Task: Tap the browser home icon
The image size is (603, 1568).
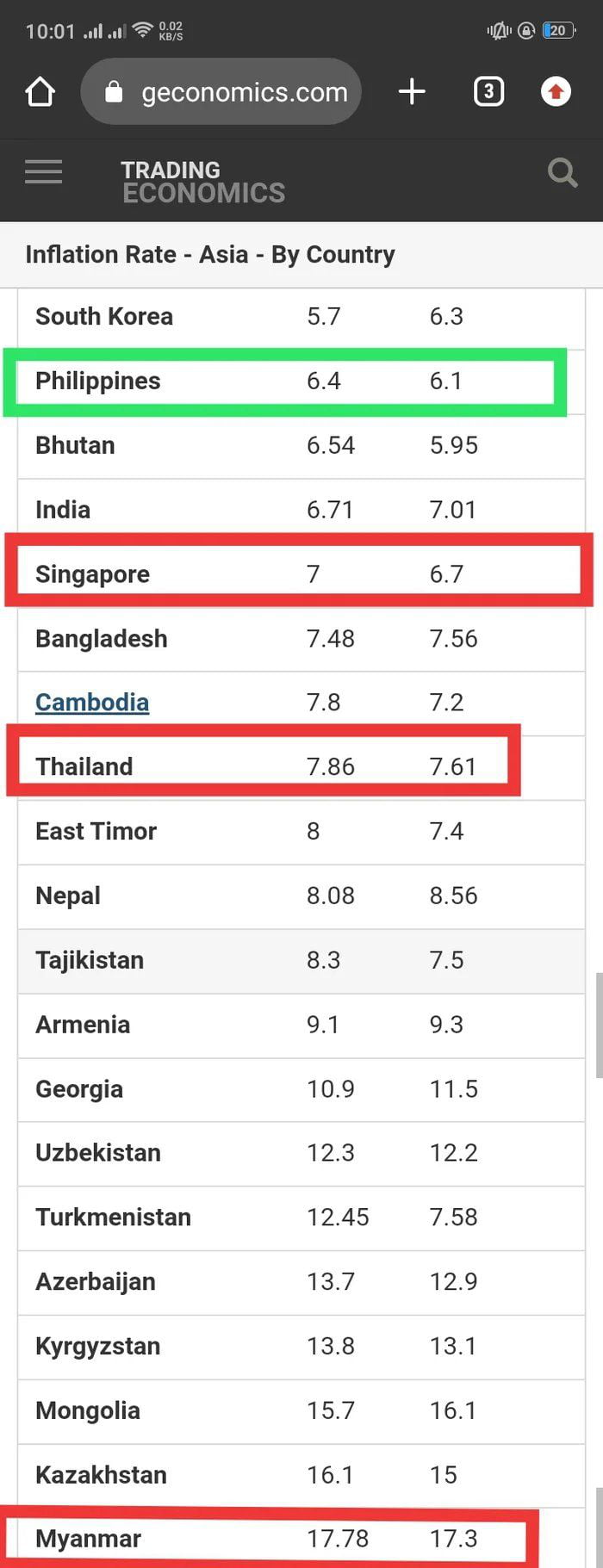Action: click(x=40, y=91)
